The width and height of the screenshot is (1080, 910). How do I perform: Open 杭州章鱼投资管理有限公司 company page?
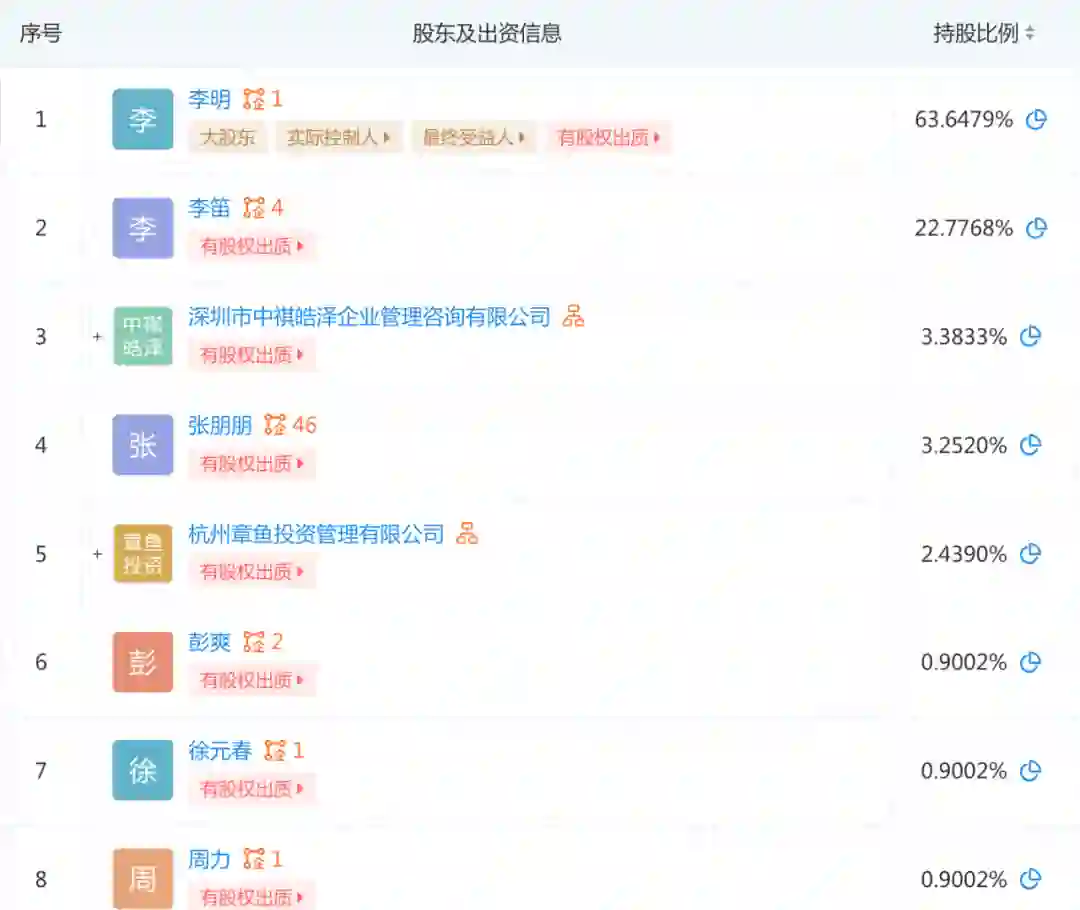pos(316,534)
